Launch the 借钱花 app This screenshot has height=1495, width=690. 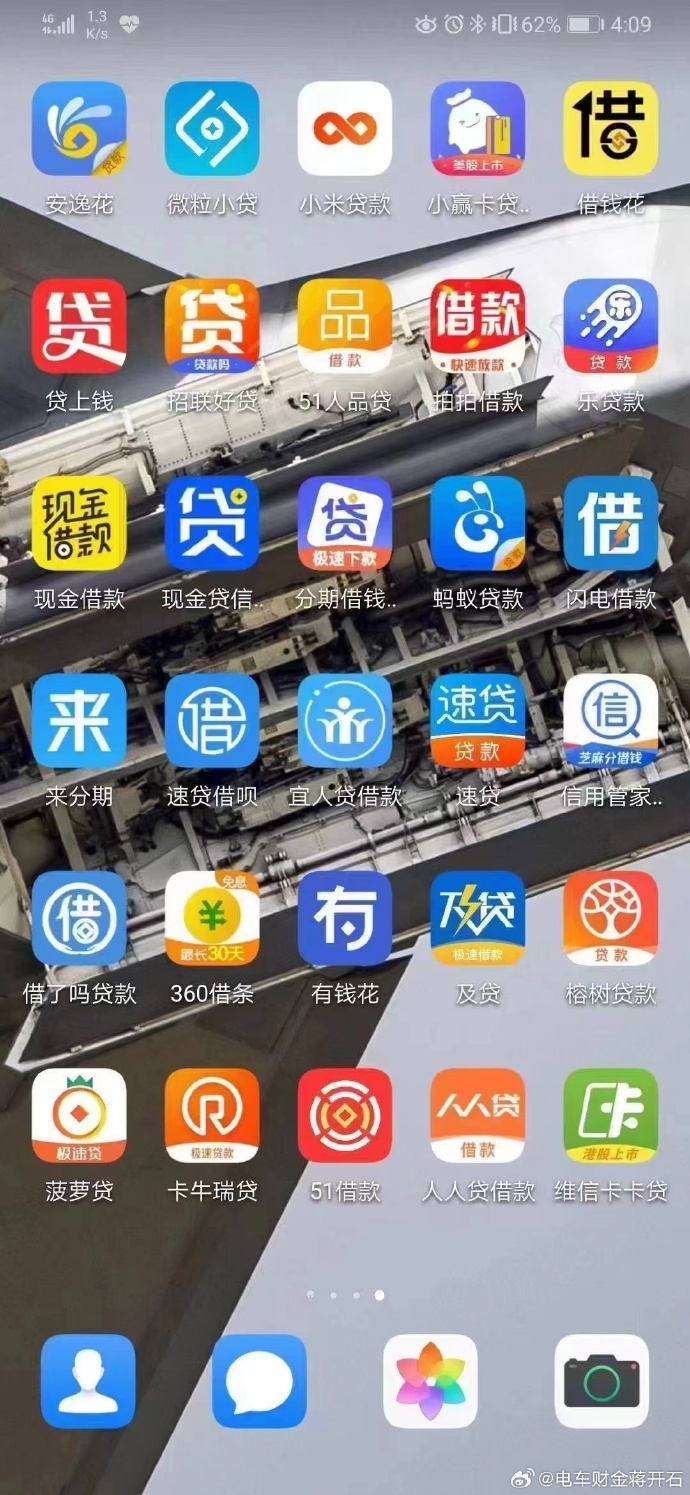pyautogui.click(x=611, y=129)
